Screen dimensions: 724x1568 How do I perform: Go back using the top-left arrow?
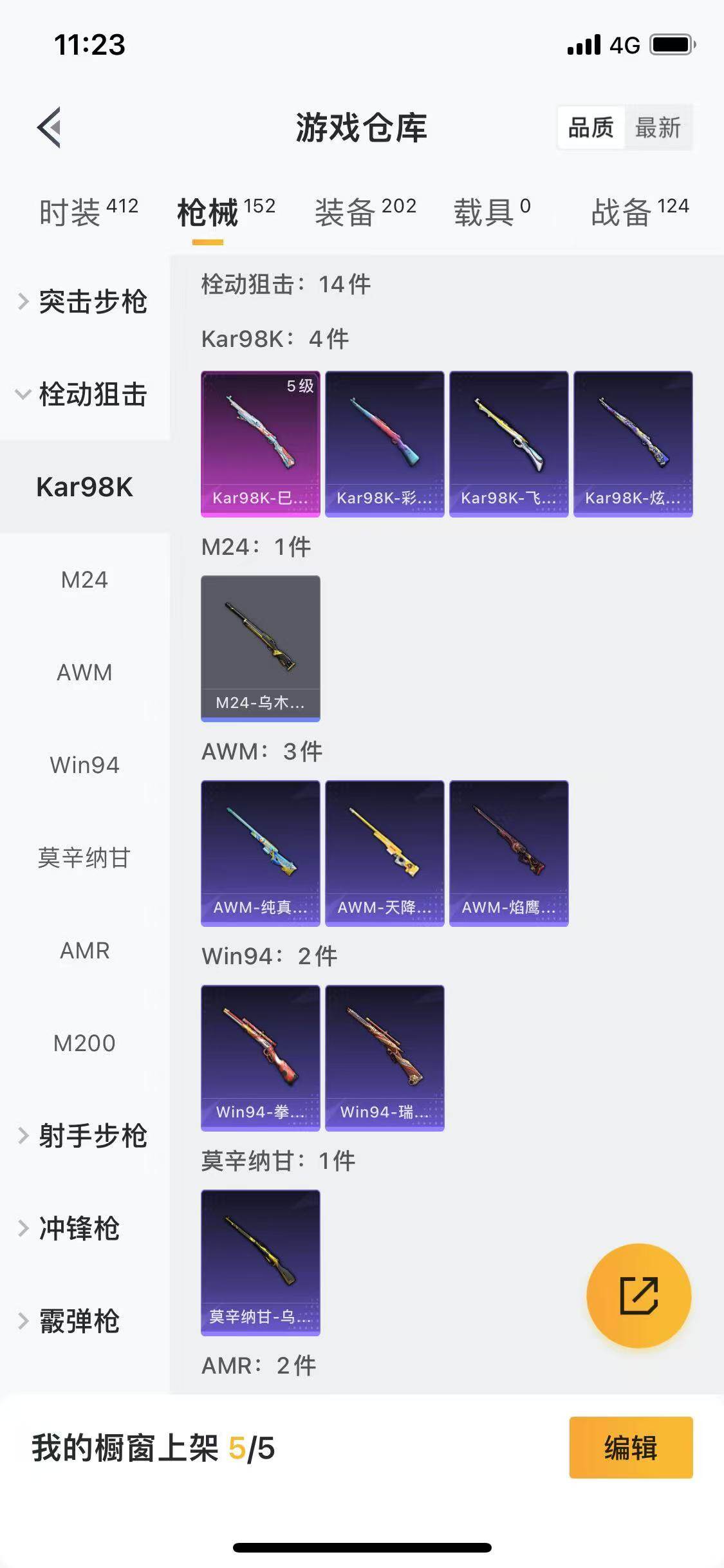point(50,127)
